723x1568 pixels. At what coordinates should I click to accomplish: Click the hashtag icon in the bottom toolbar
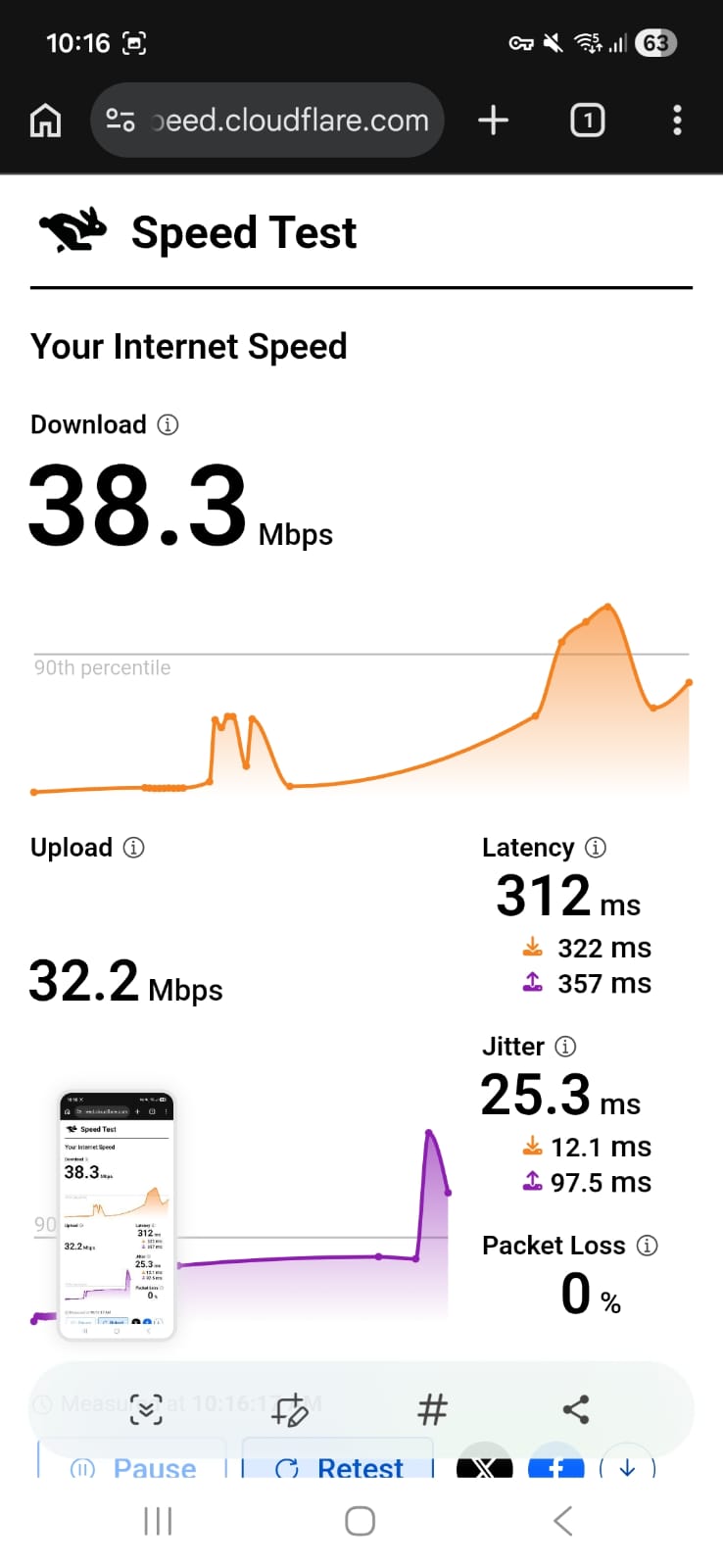click(x=432, y=1407)
